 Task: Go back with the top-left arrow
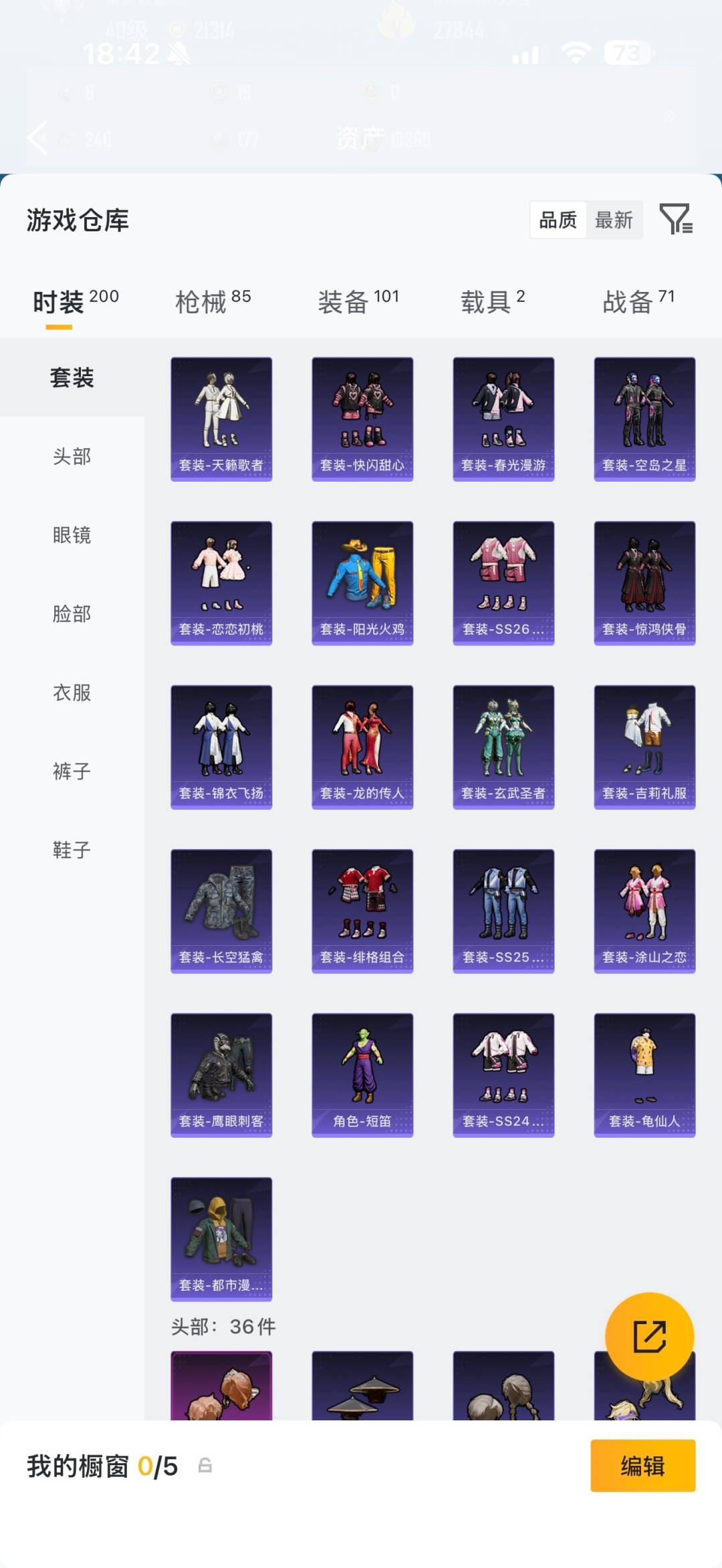point(37,138)
